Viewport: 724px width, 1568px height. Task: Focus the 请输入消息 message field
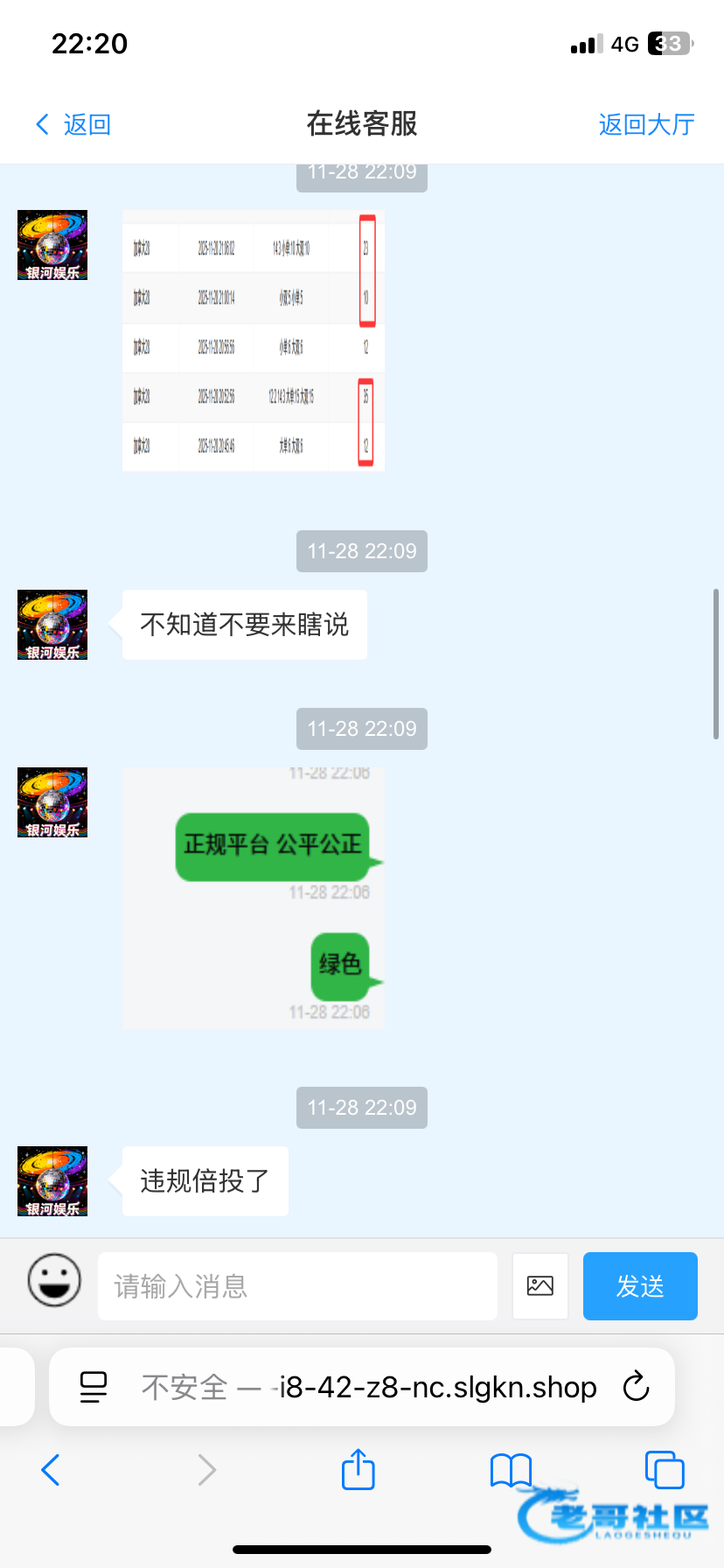click(297, 1286)
